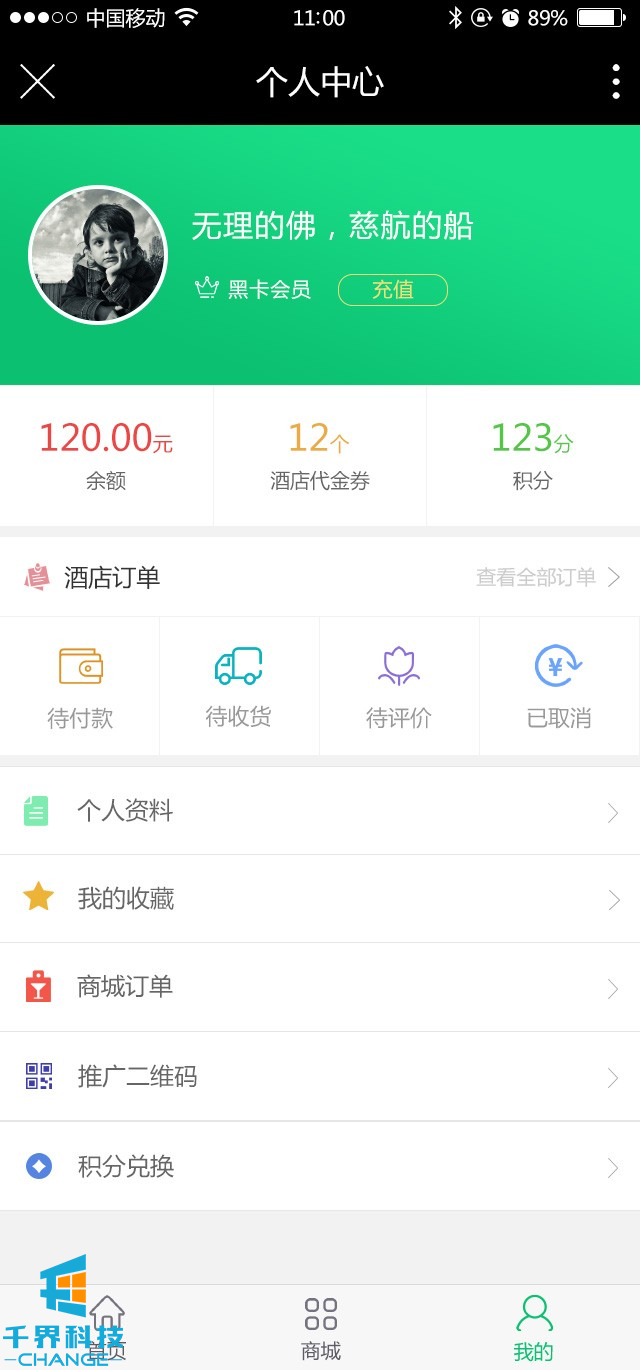Viewport: 640px width, 1370px height.
Task: View 余额 balance details
Action: (x=106, y=456)
